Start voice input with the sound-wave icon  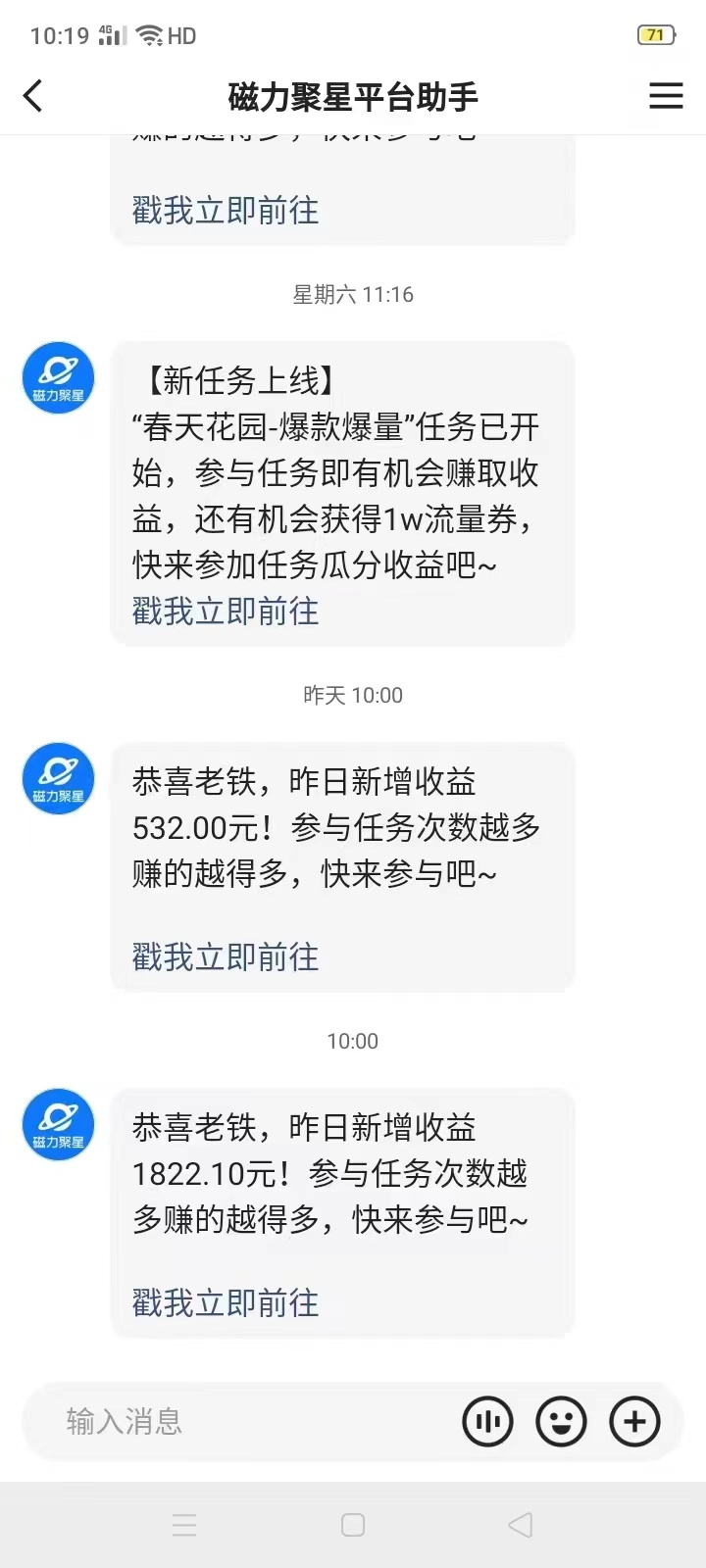pos(487,1421)
